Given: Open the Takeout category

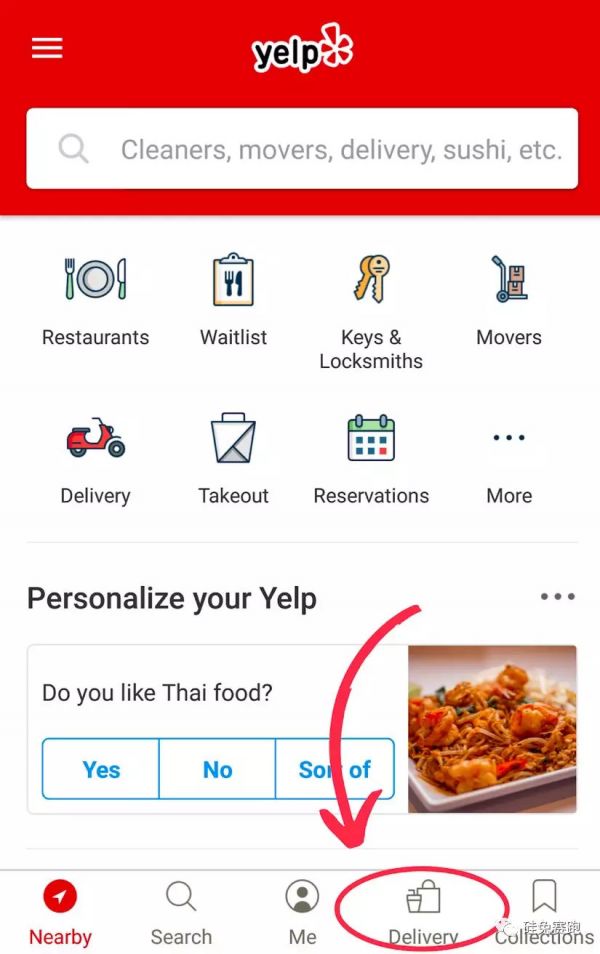Looking at the screenshot, I should tap(233, 459).
